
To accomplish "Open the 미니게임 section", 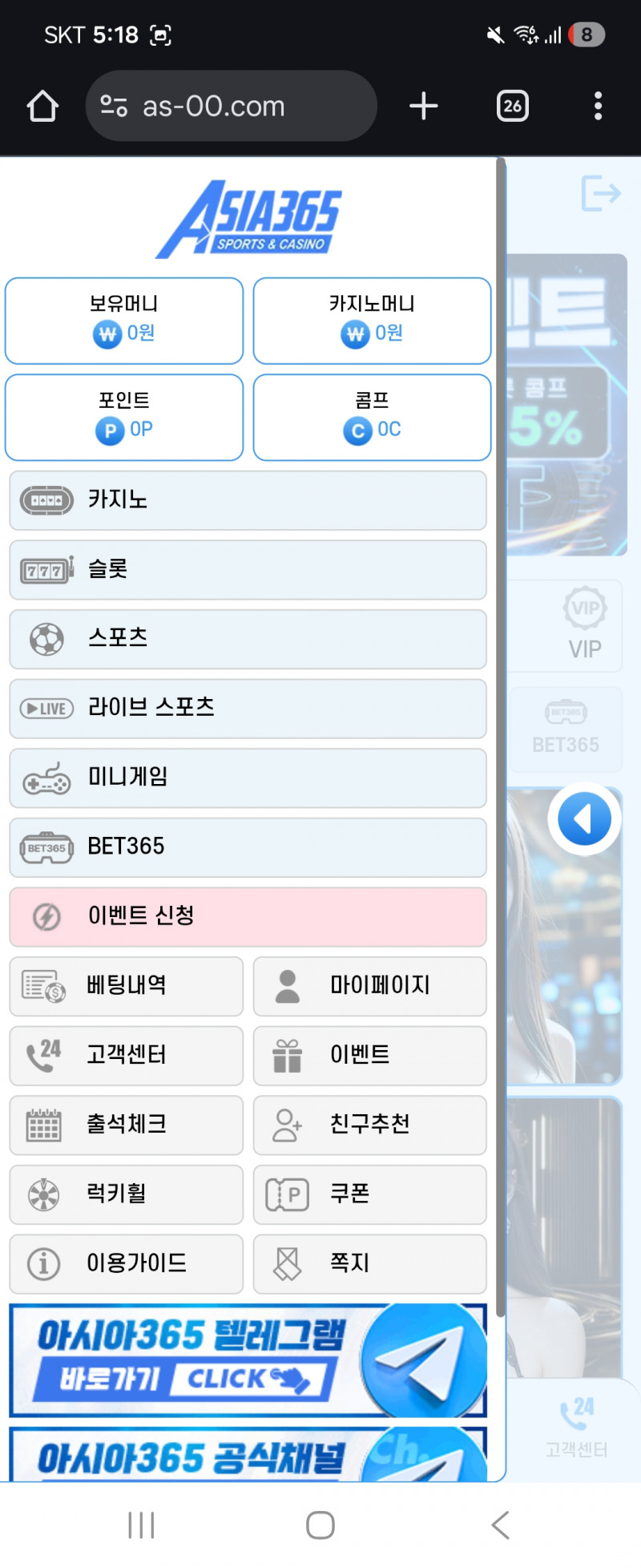I will [x=248, y=778].
